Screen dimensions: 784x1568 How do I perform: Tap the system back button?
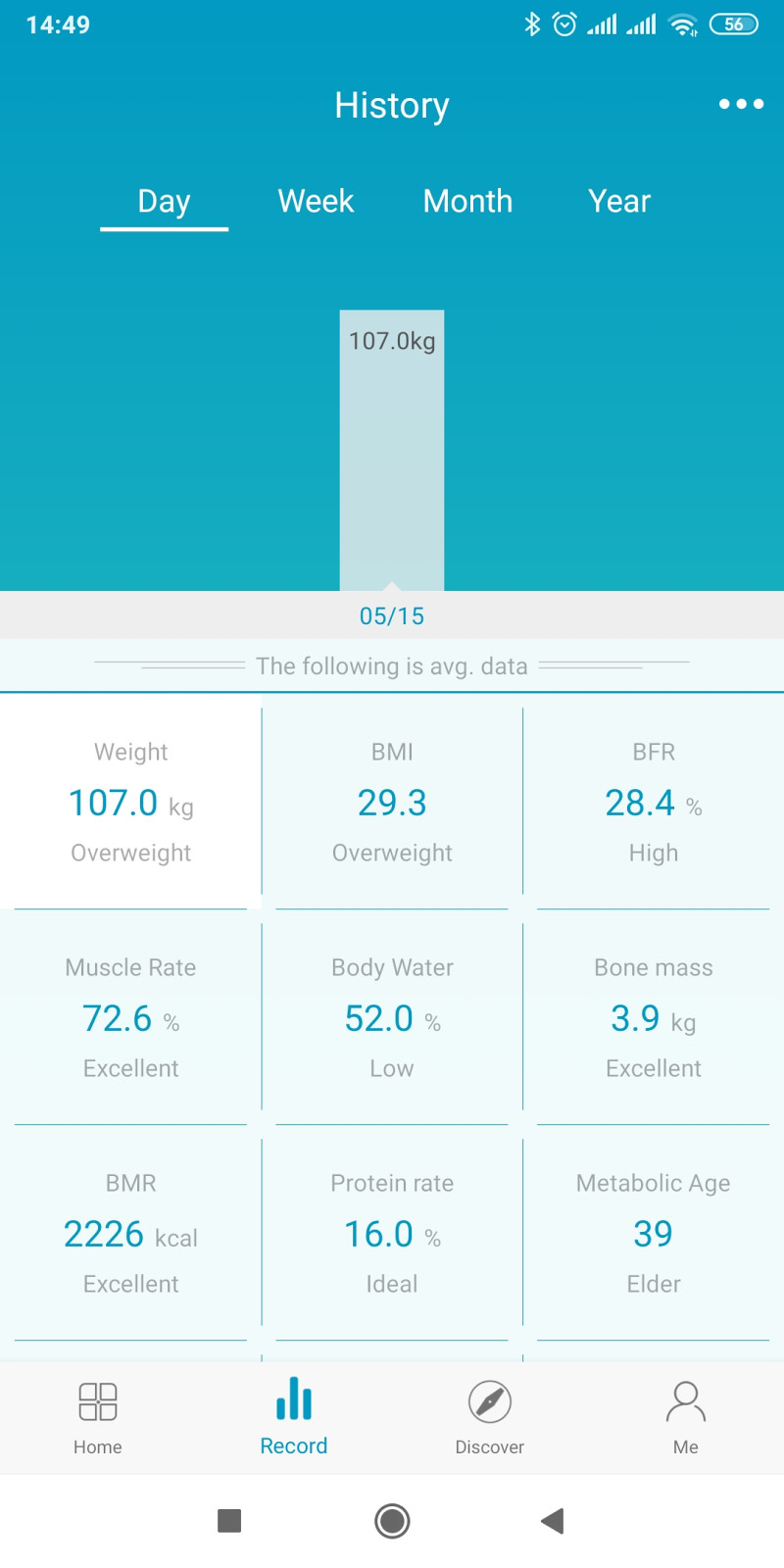tap(553, 1521)
